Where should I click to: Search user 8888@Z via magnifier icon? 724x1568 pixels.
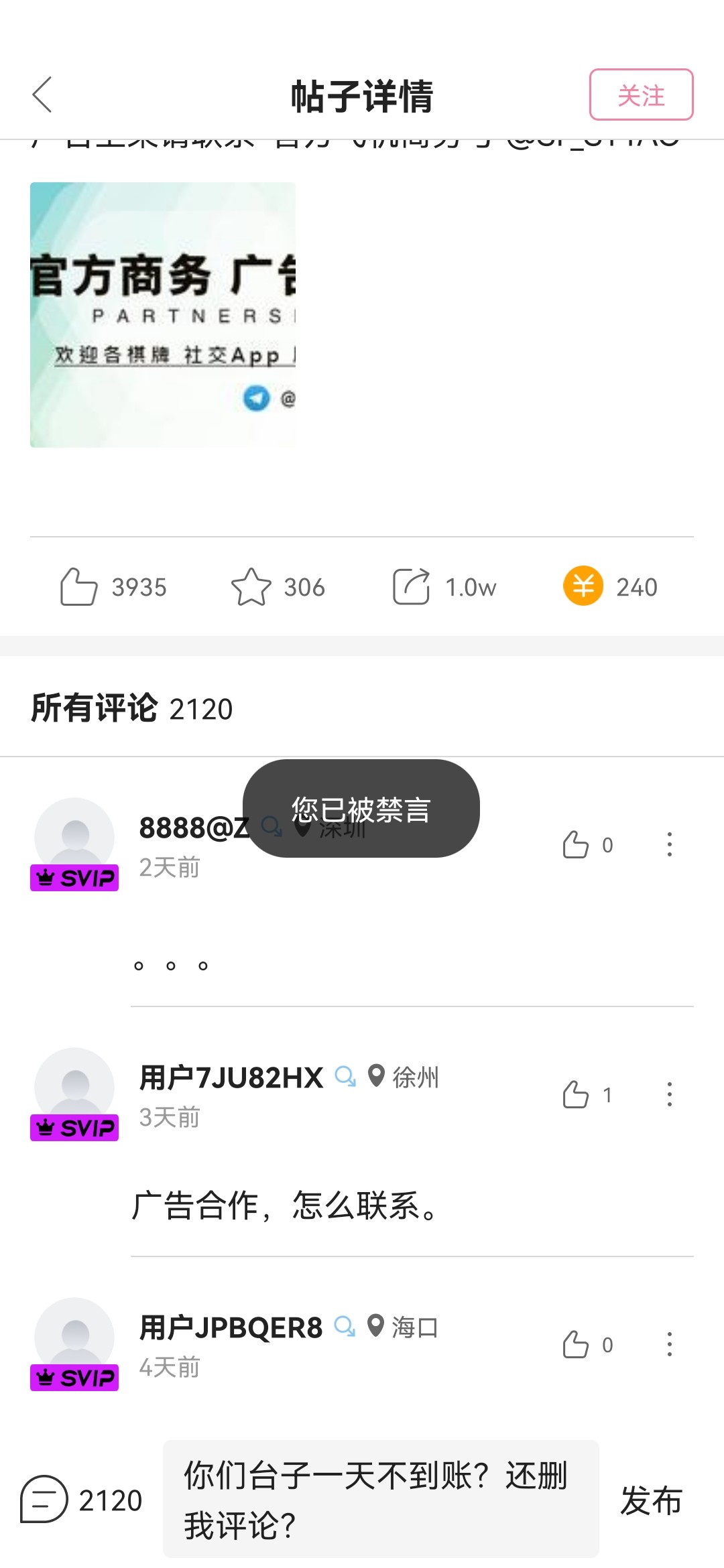click(x=271, y=828)
